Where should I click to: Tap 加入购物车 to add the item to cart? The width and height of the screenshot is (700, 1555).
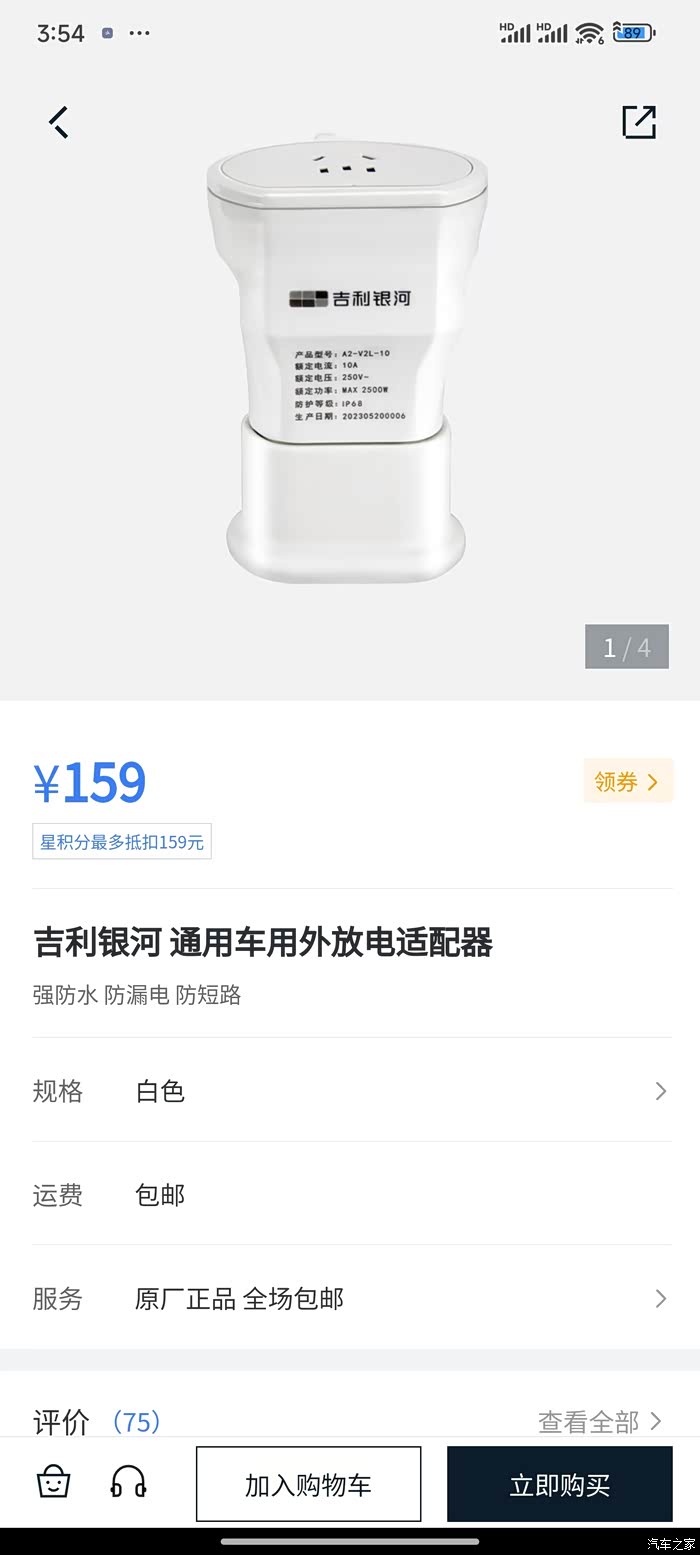point(308,1485)
